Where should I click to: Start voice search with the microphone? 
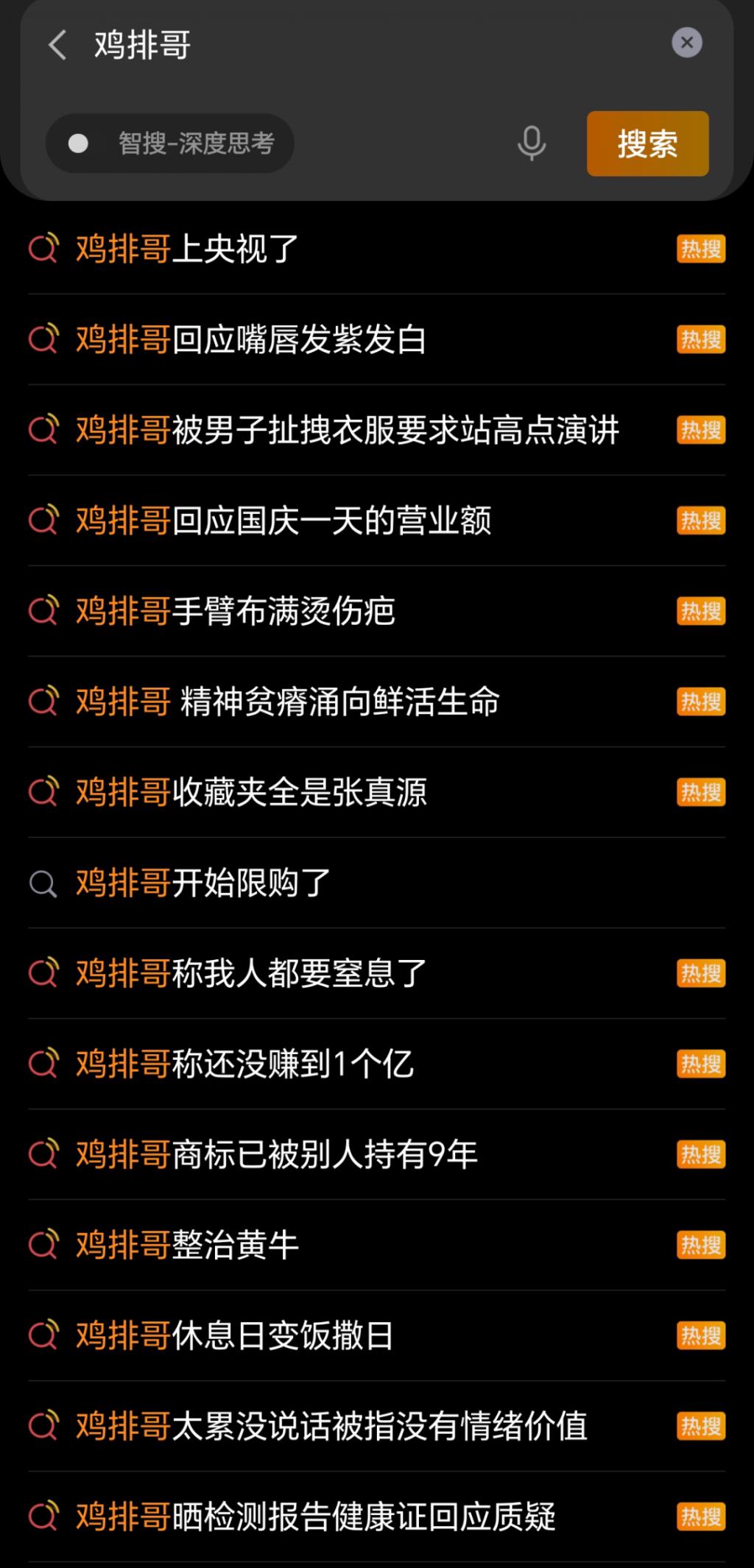click(531, 144)
